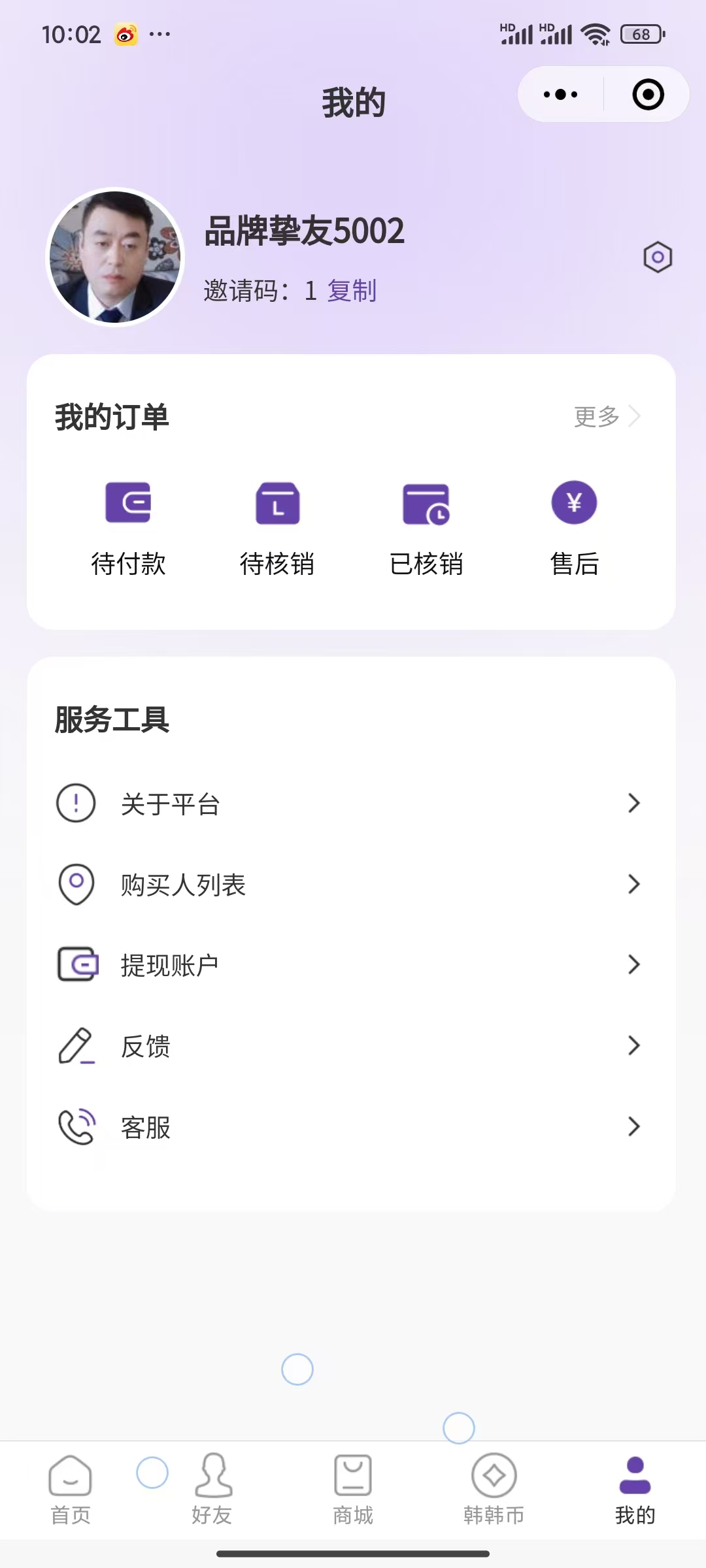The width and height of the screenshot is (706, 1568).
Task: Open the settings hexagon icon
Action: [658, 257]
